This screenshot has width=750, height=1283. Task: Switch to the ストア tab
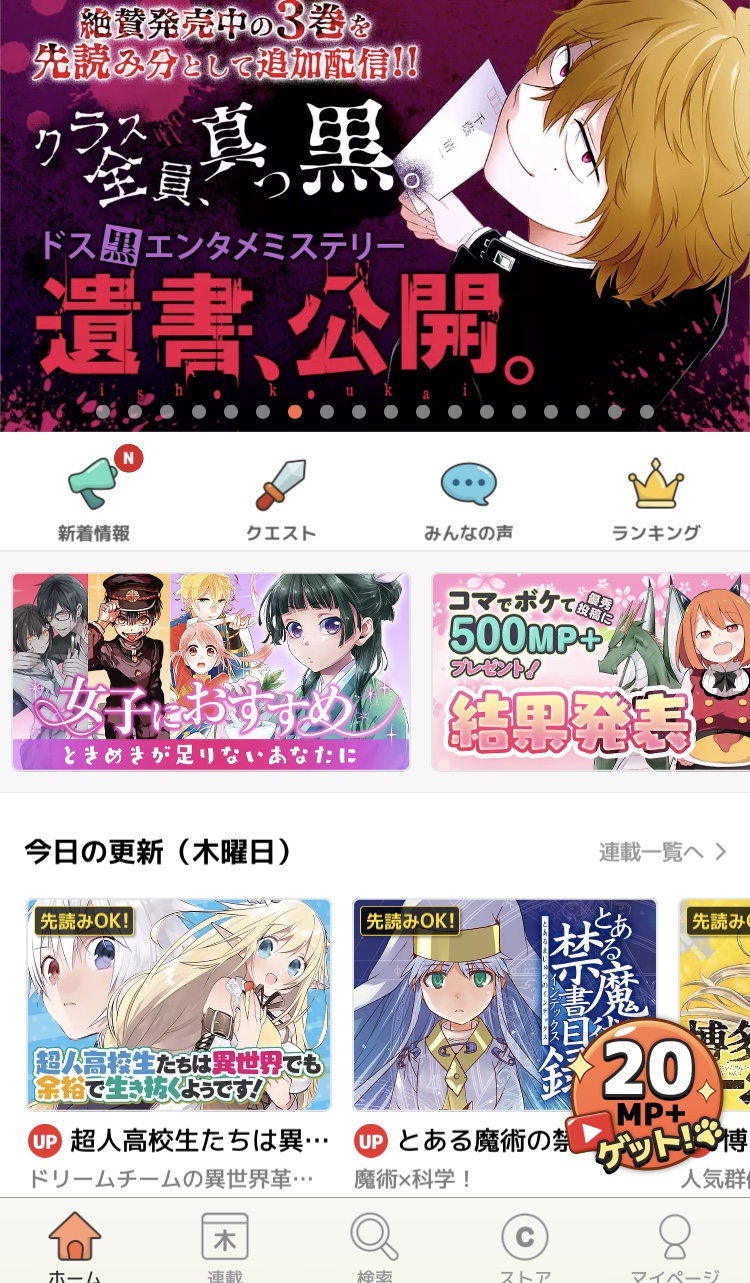pos(525,1245)
